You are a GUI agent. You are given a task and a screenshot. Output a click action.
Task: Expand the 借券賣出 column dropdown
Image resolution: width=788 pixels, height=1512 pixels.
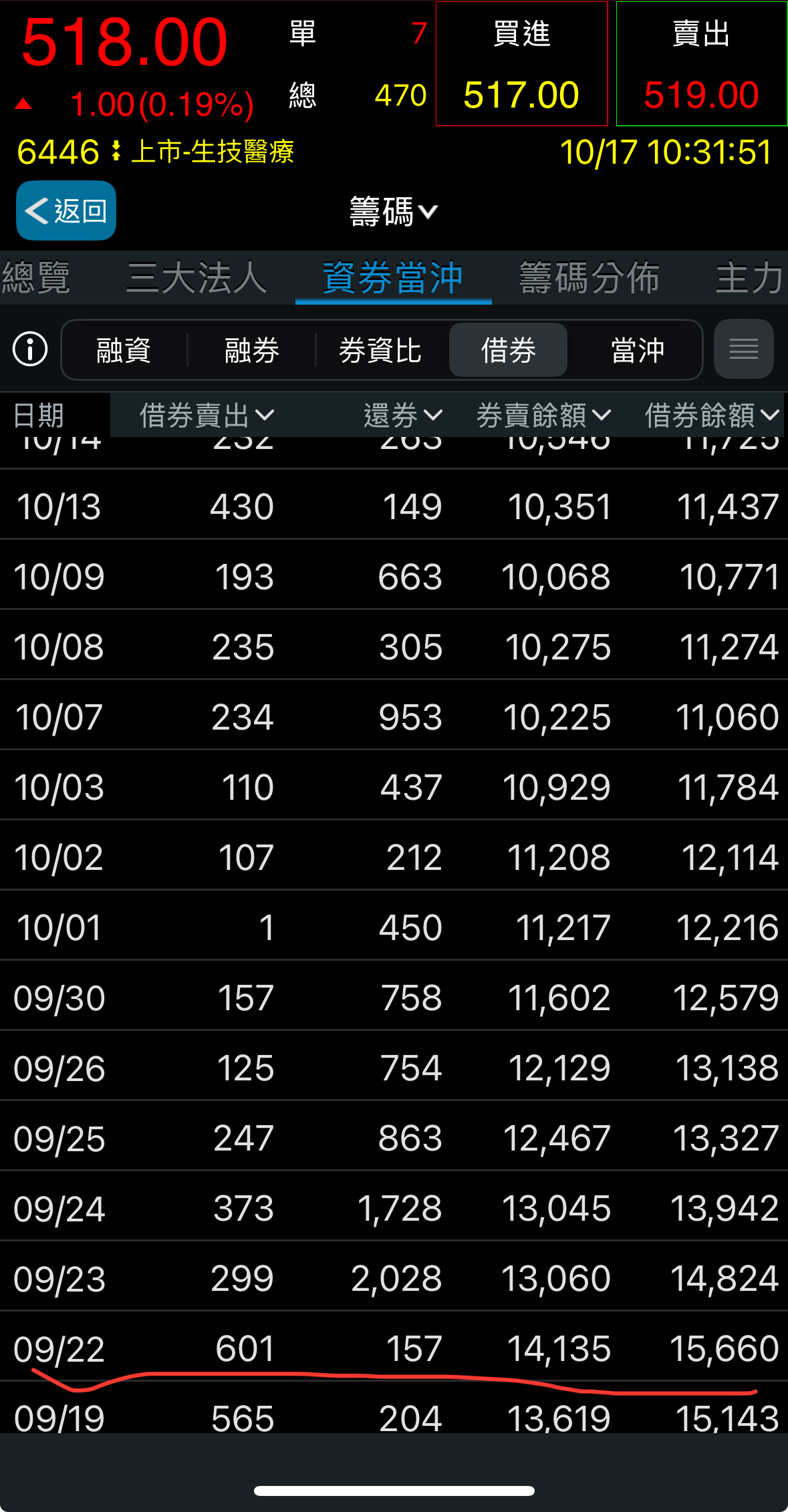pyautogui.click(x=207, y=416)
